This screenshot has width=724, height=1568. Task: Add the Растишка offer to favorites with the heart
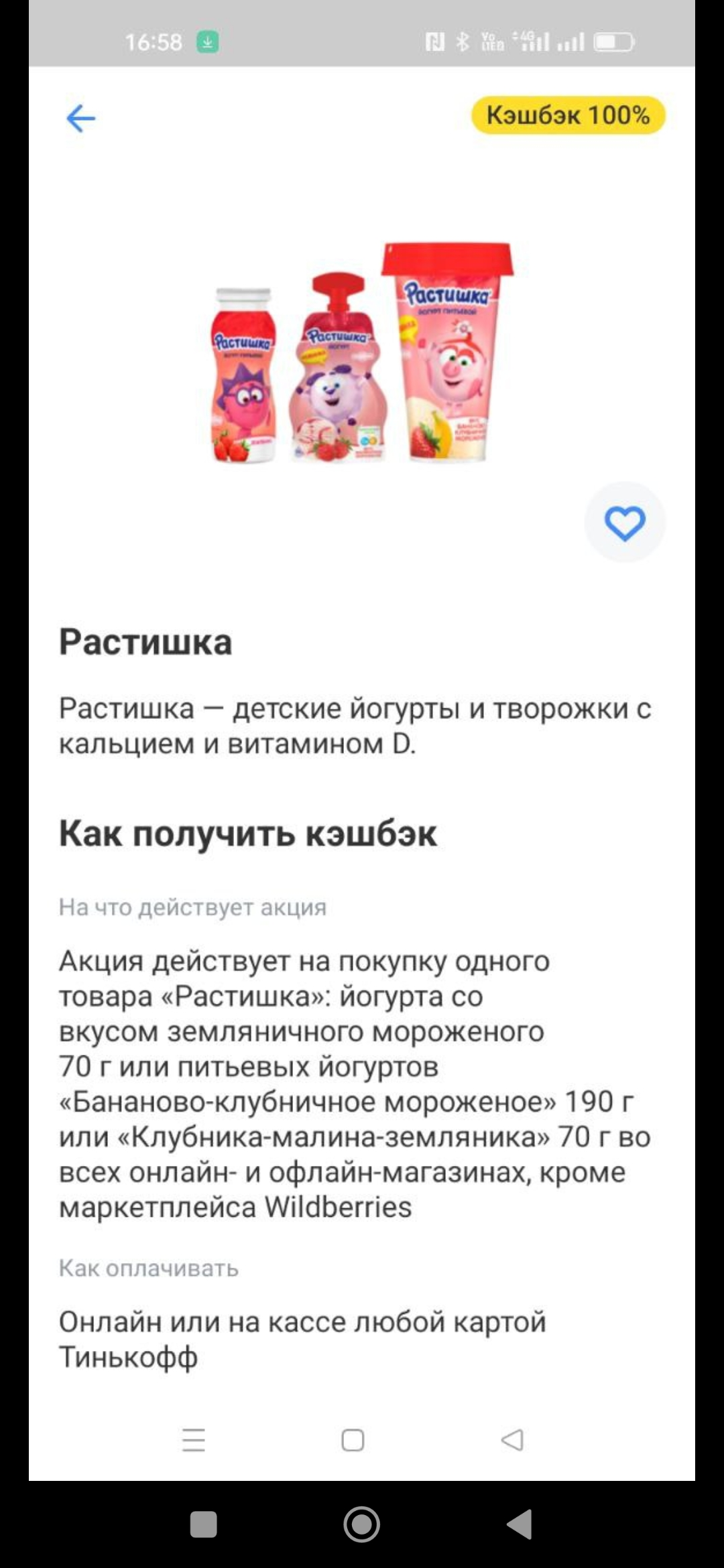coord(625,523)
